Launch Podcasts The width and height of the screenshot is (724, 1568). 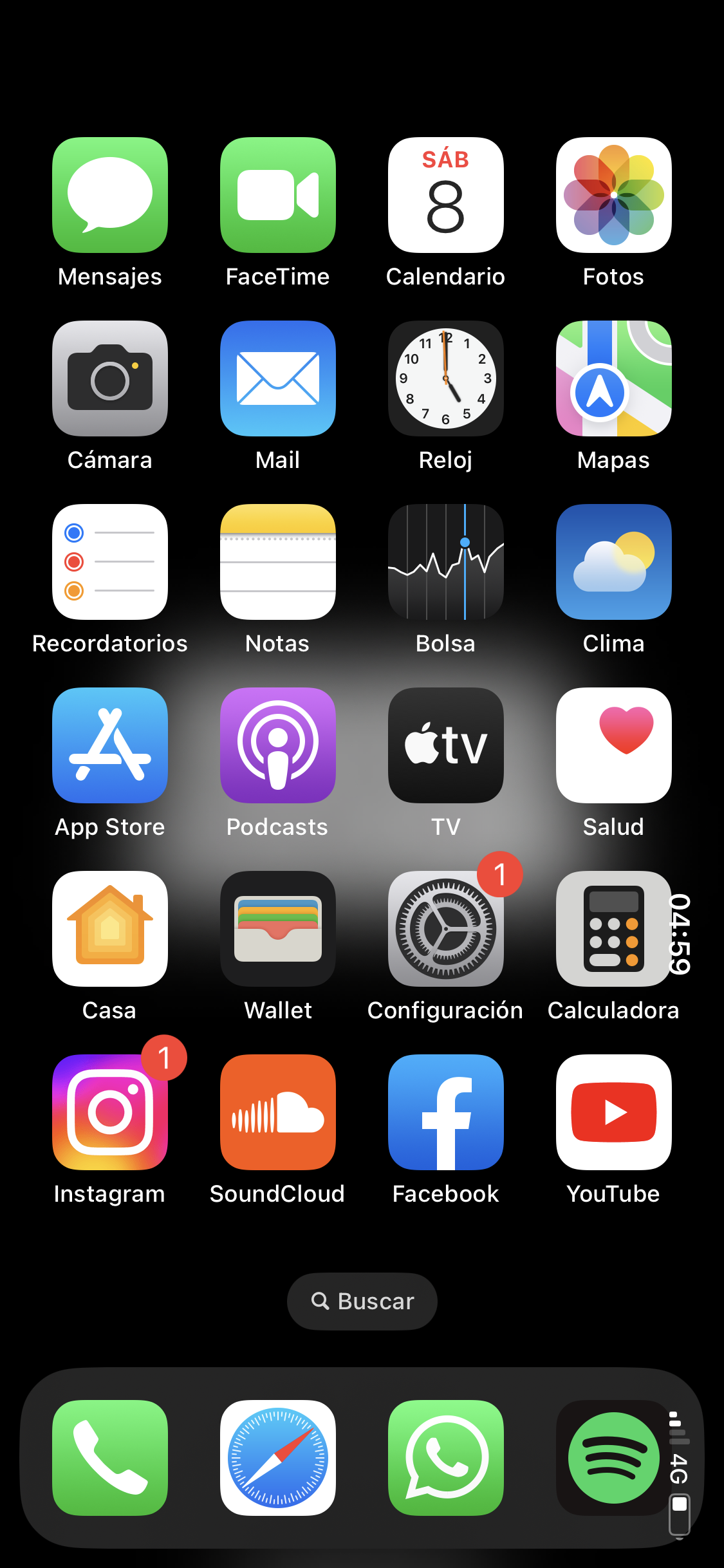click(x=278, y=745)
